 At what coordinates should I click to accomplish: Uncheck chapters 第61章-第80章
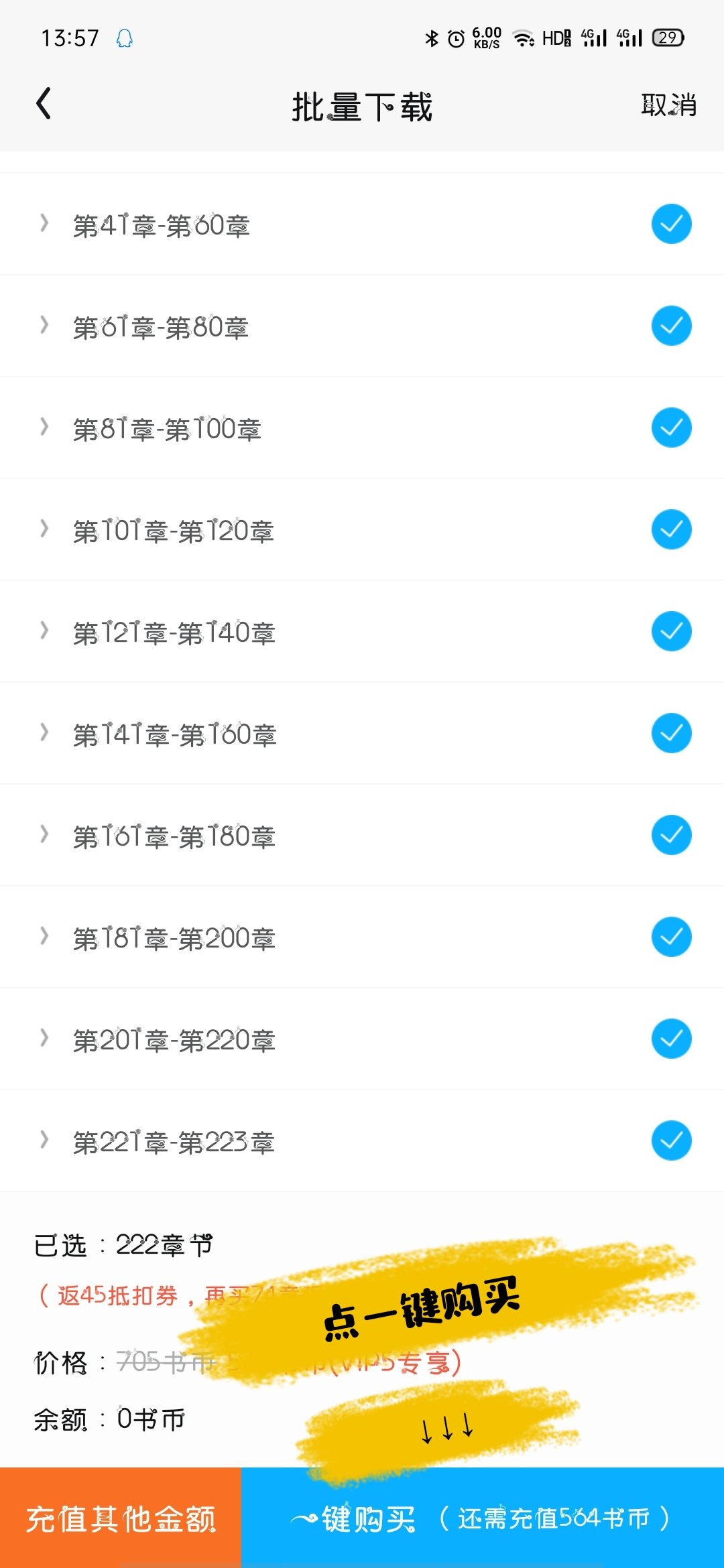click(x=671, y=326)
